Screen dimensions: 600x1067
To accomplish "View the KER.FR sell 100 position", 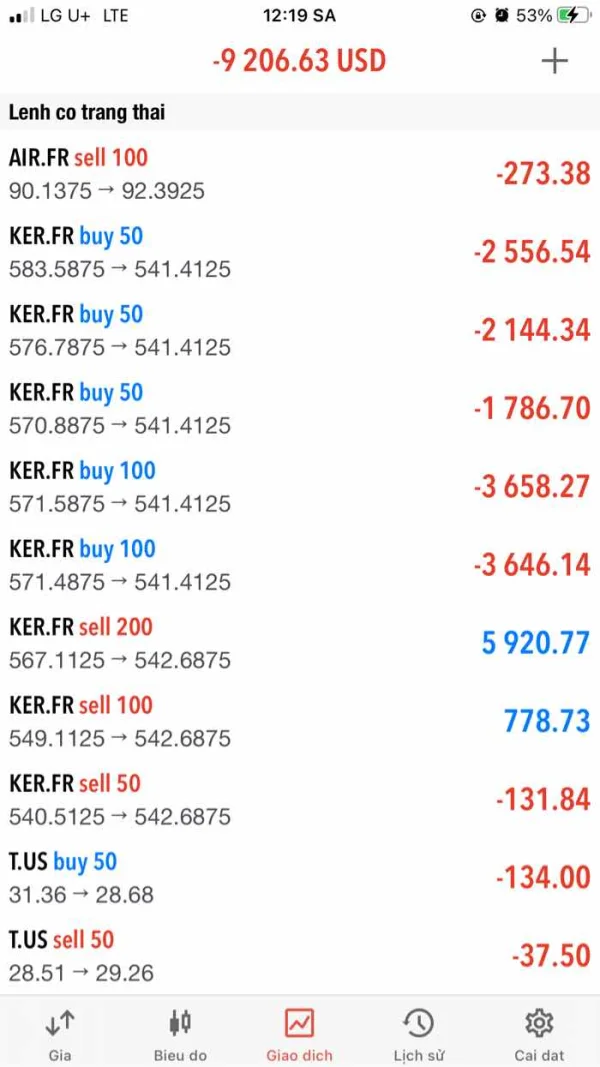I will coord(300,721).
